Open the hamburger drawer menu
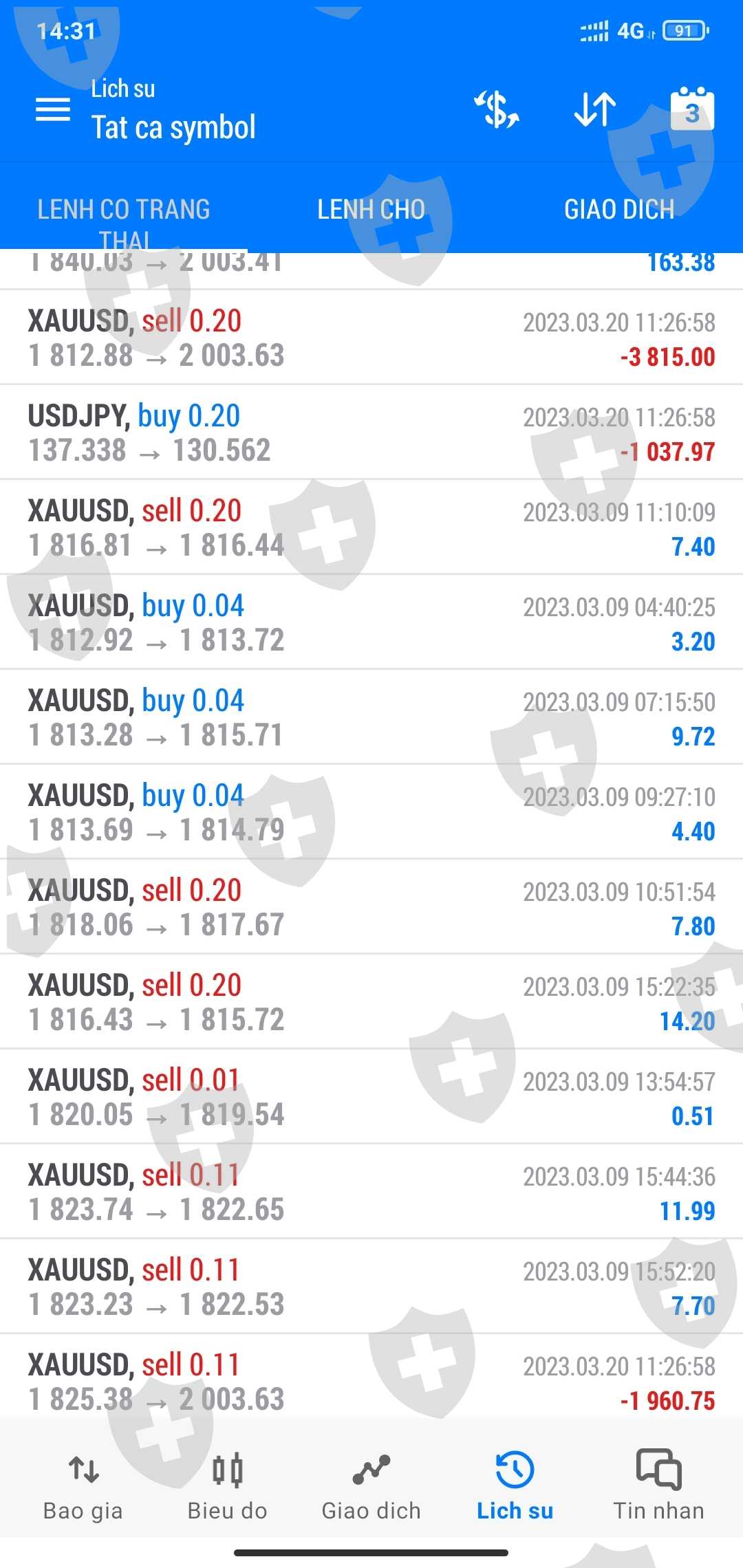This screenshot has width=743, height=1568. (x=53, y=109)
